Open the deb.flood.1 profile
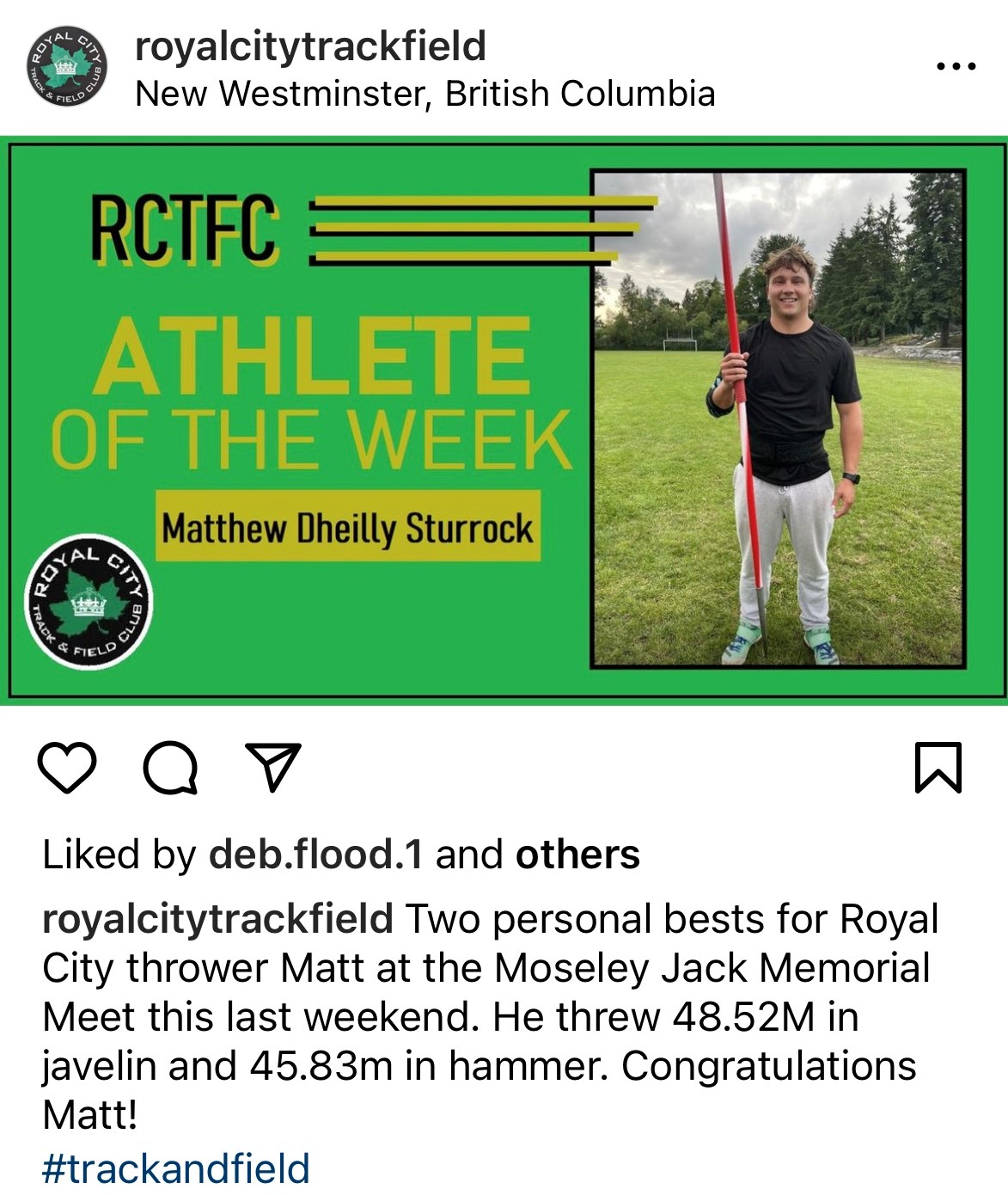The image size is (1008, 1195). pos(315,855)
